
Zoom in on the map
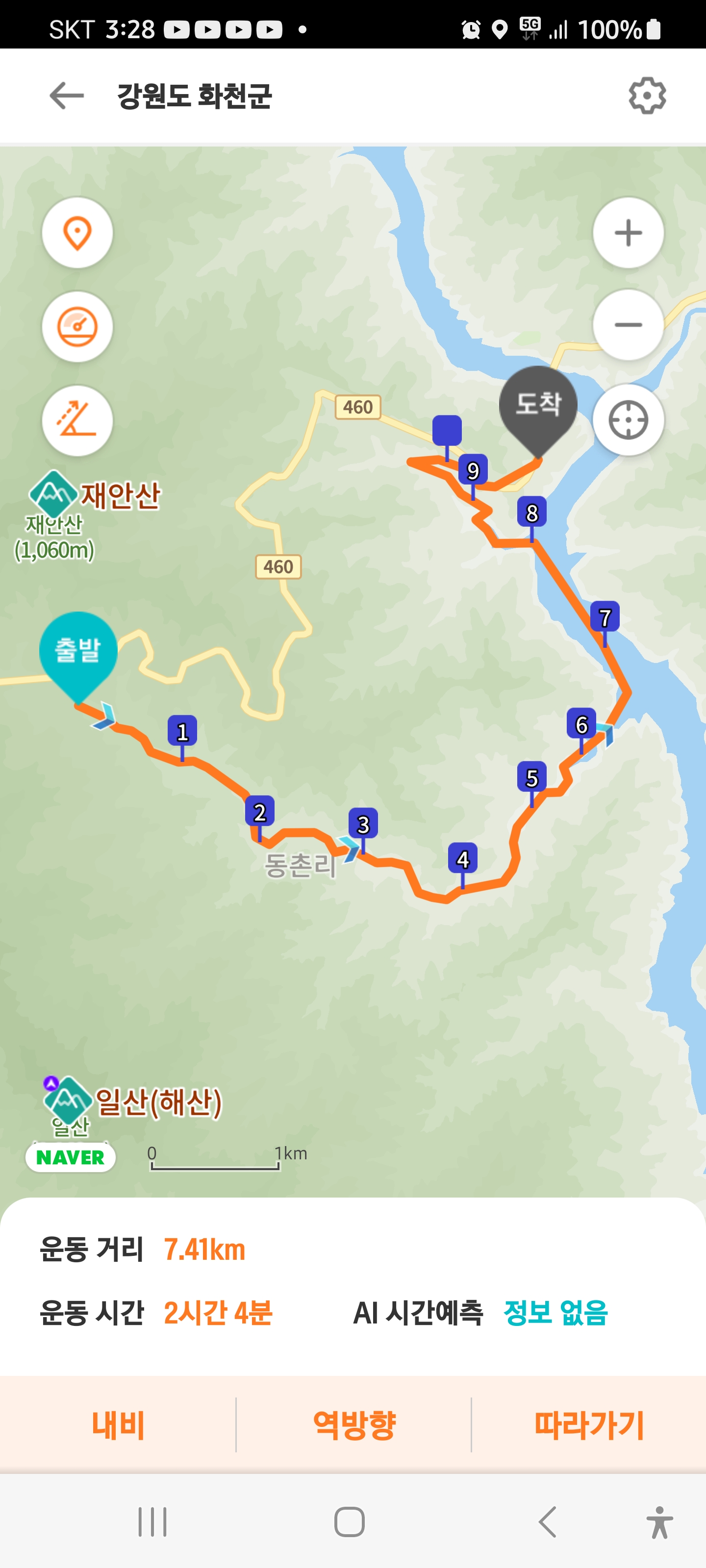pyautogui.click(x=628, y=233)
